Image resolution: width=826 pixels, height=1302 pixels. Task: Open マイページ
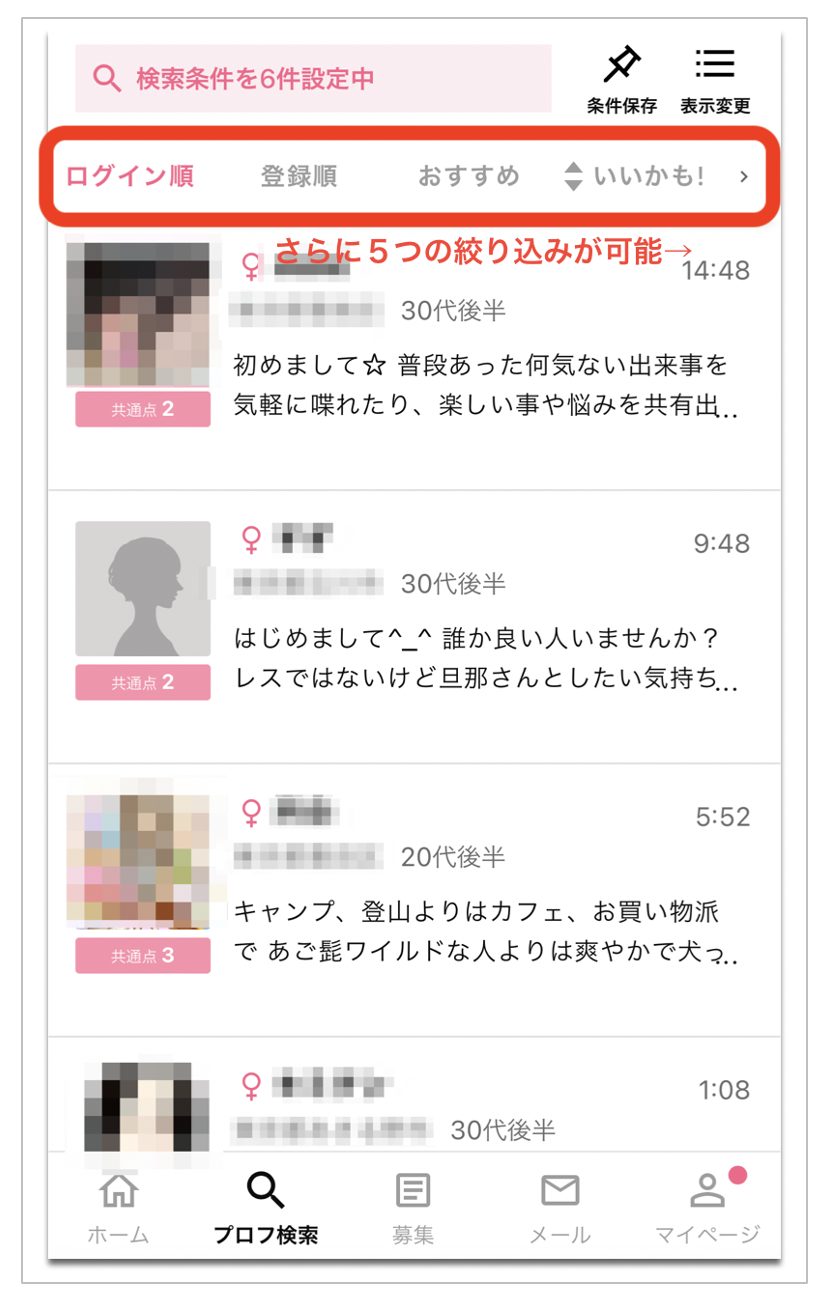click(707, 1209)
